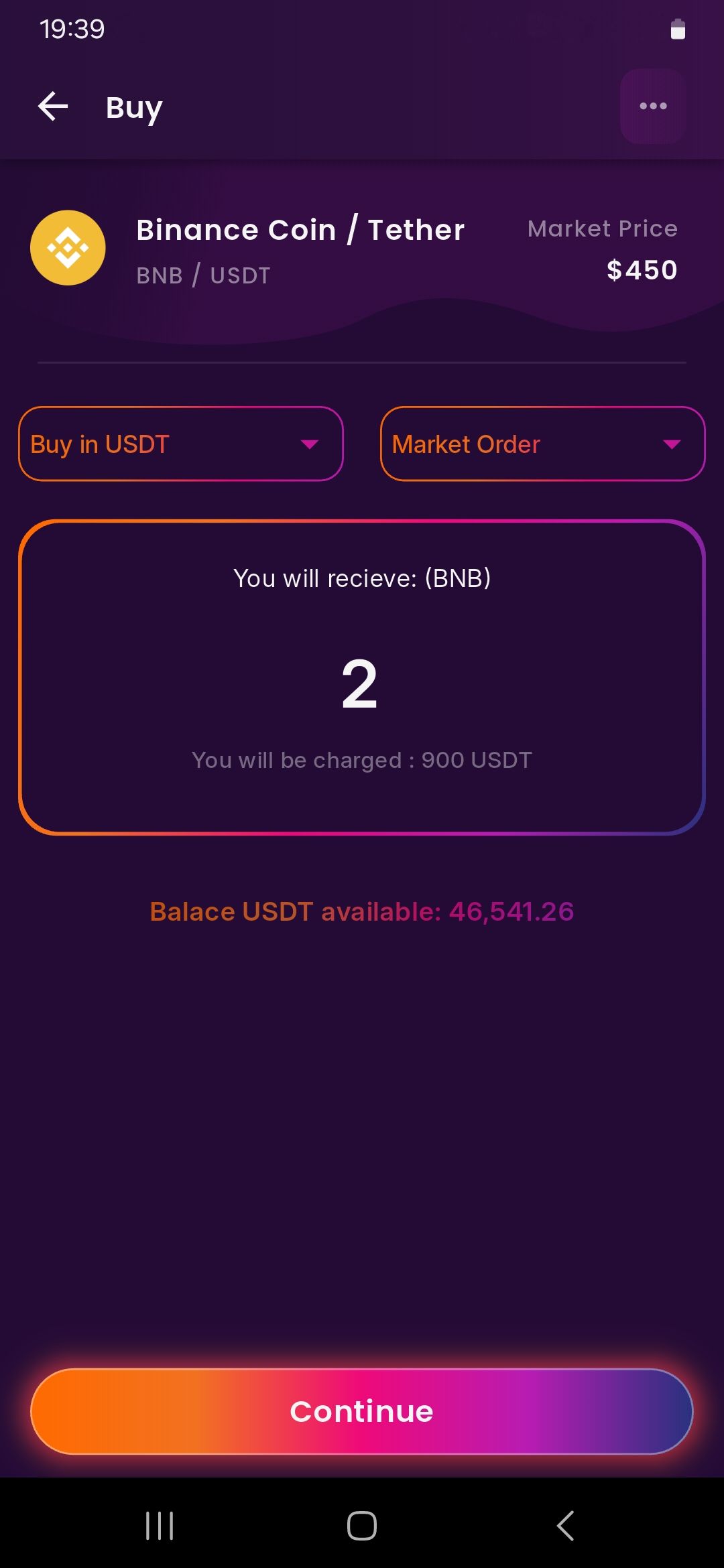
Task: Open the three-dot overflow menu
Action: pos(653,106)
